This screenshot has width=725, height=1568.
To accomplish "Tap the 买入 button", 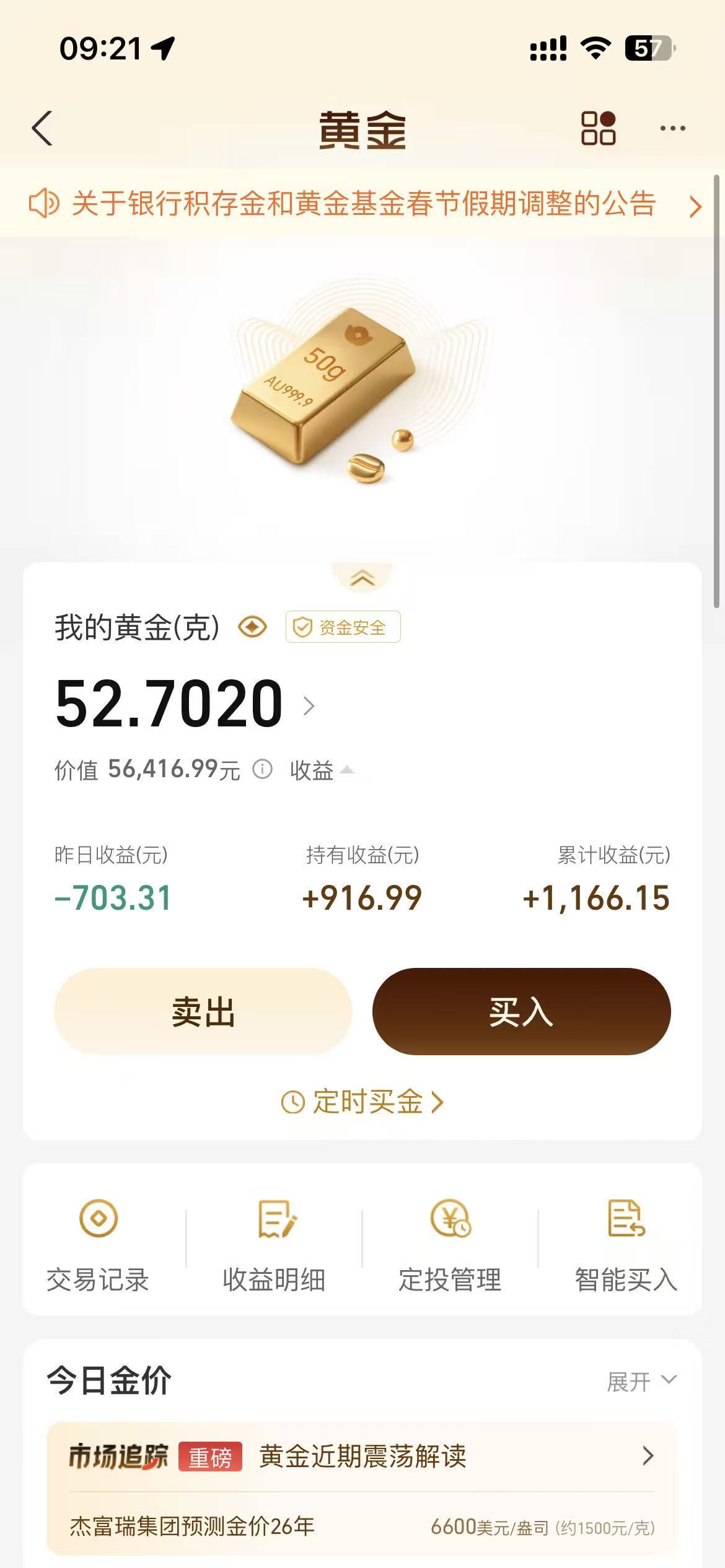I will (x=521, y=1012).
